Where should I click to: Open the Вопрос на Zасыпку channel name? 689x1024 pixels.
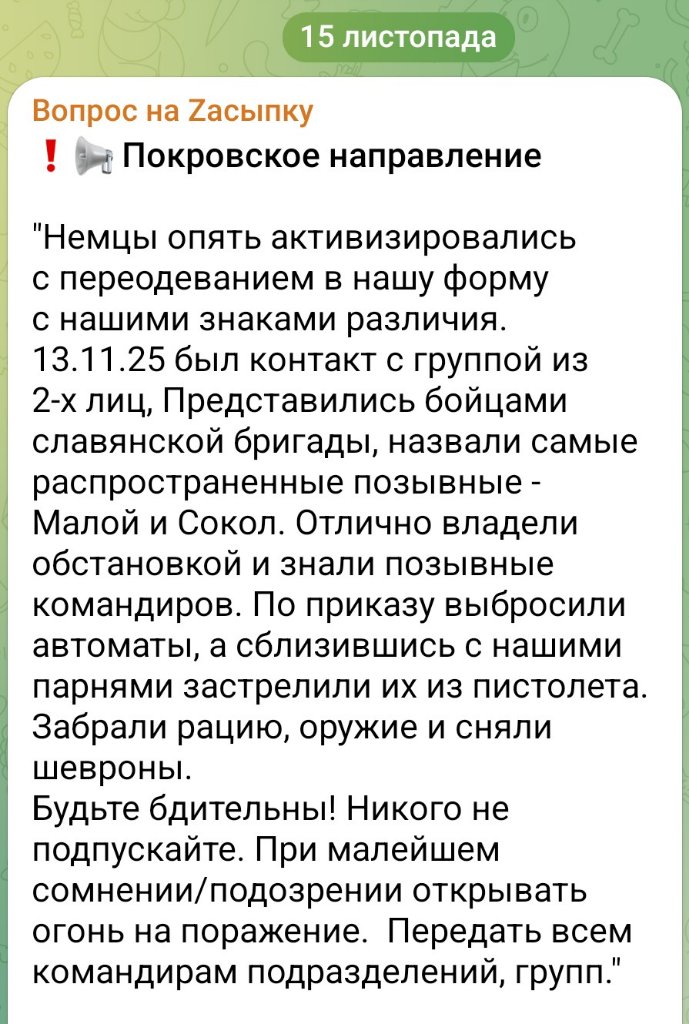pos(173,110)
